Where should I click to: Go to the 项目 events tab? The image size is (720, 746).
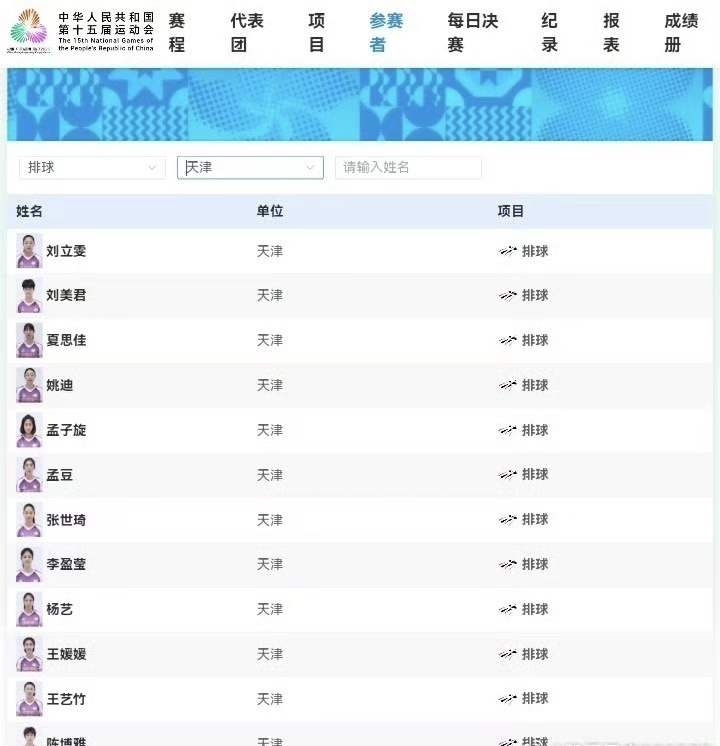316,32
